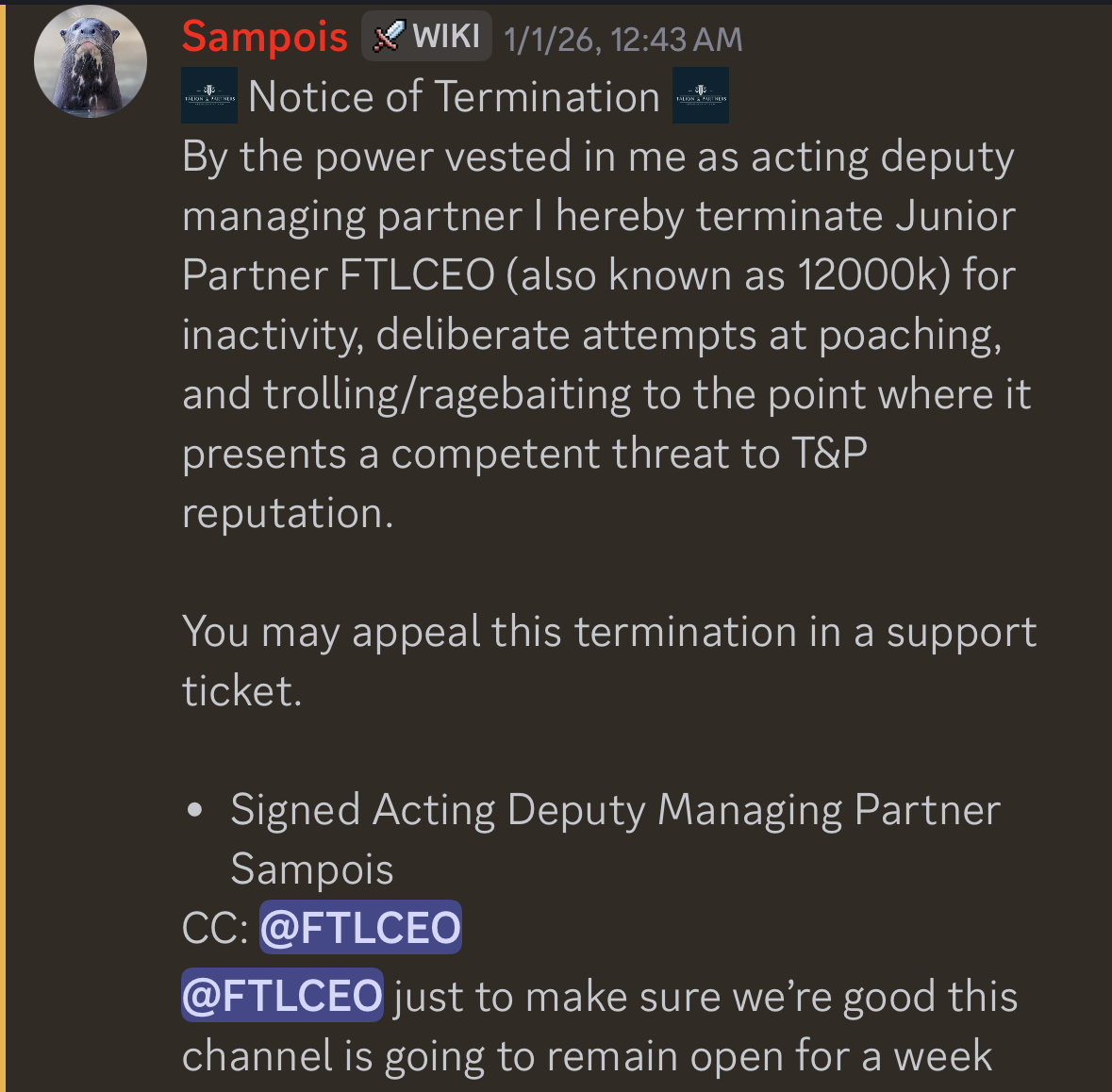Open the WIKI server tag
Image resolution: width=1112 pixels, height=1092 pixels.
(426, 37)
